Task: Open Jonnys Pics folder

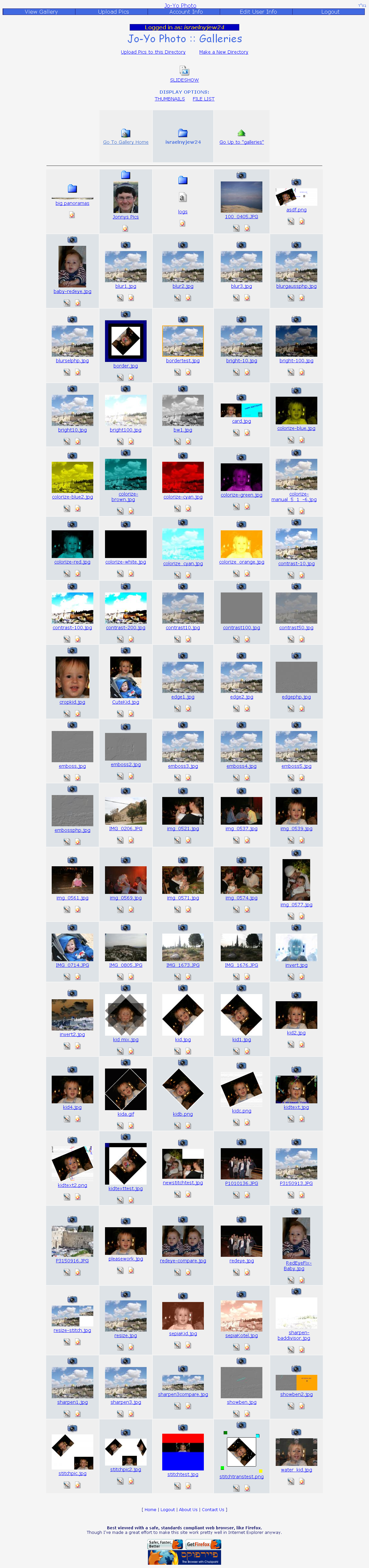Action: (x=125, y=217)
